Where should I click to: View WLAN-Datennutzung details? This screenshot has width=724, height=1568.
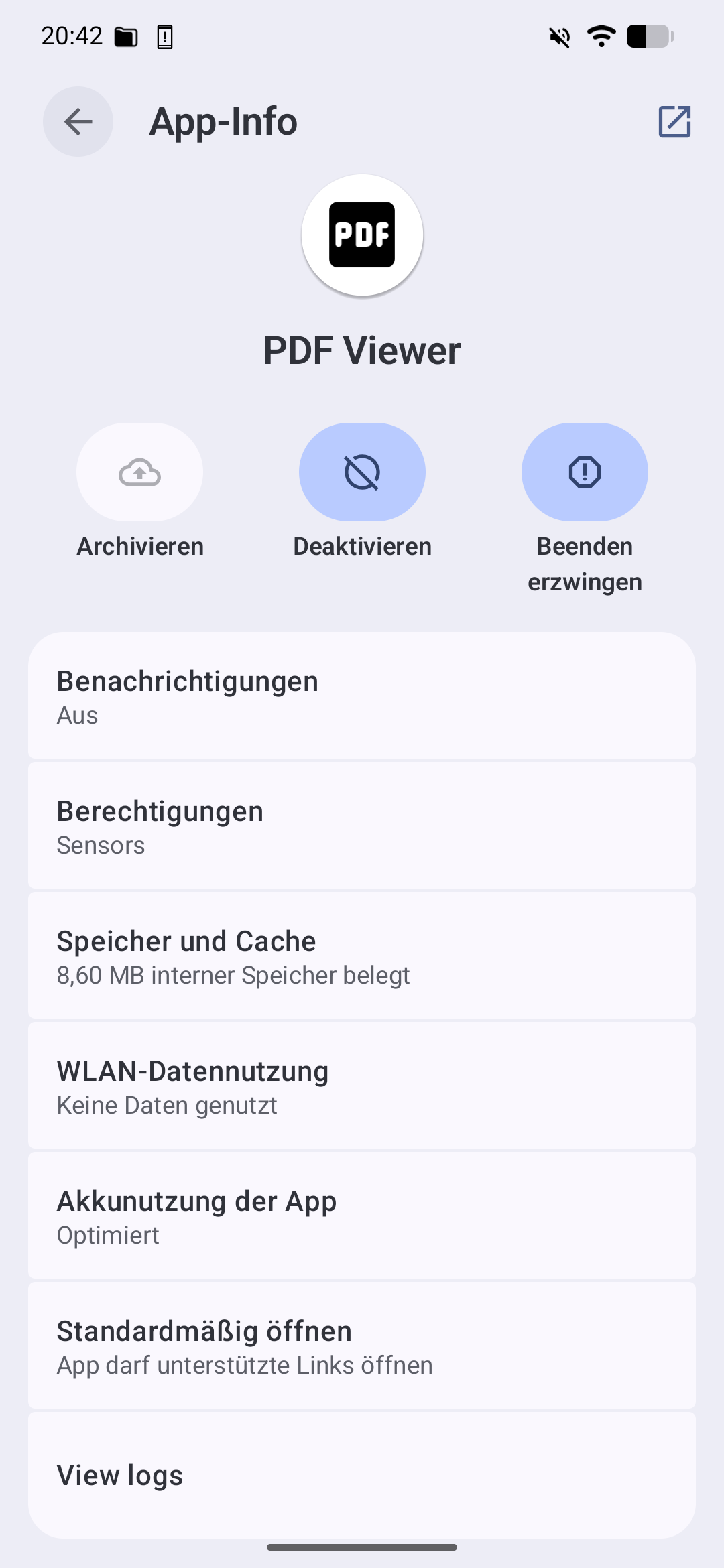point(362,1086)
